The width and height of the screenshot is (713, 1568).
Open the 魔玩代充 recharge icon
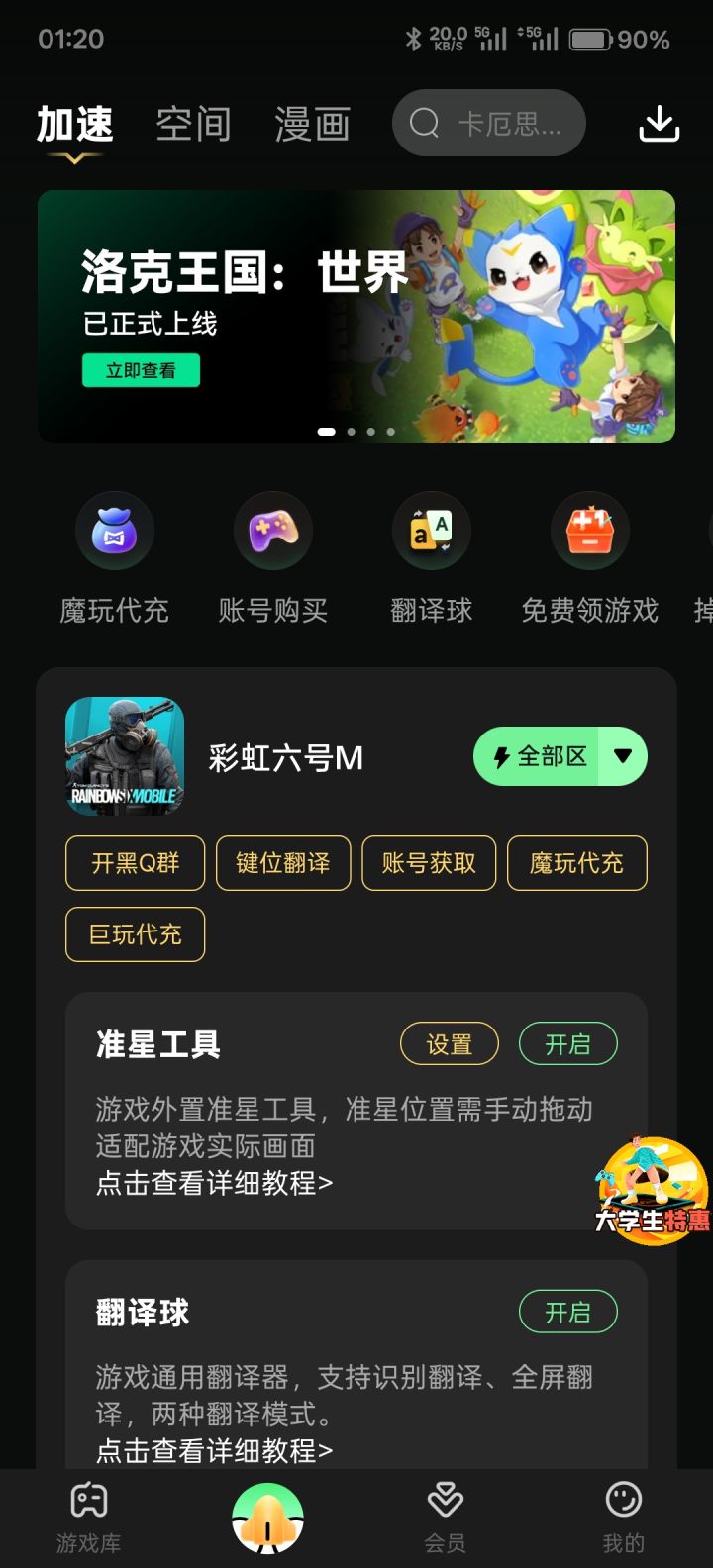(x=115, y=530)
